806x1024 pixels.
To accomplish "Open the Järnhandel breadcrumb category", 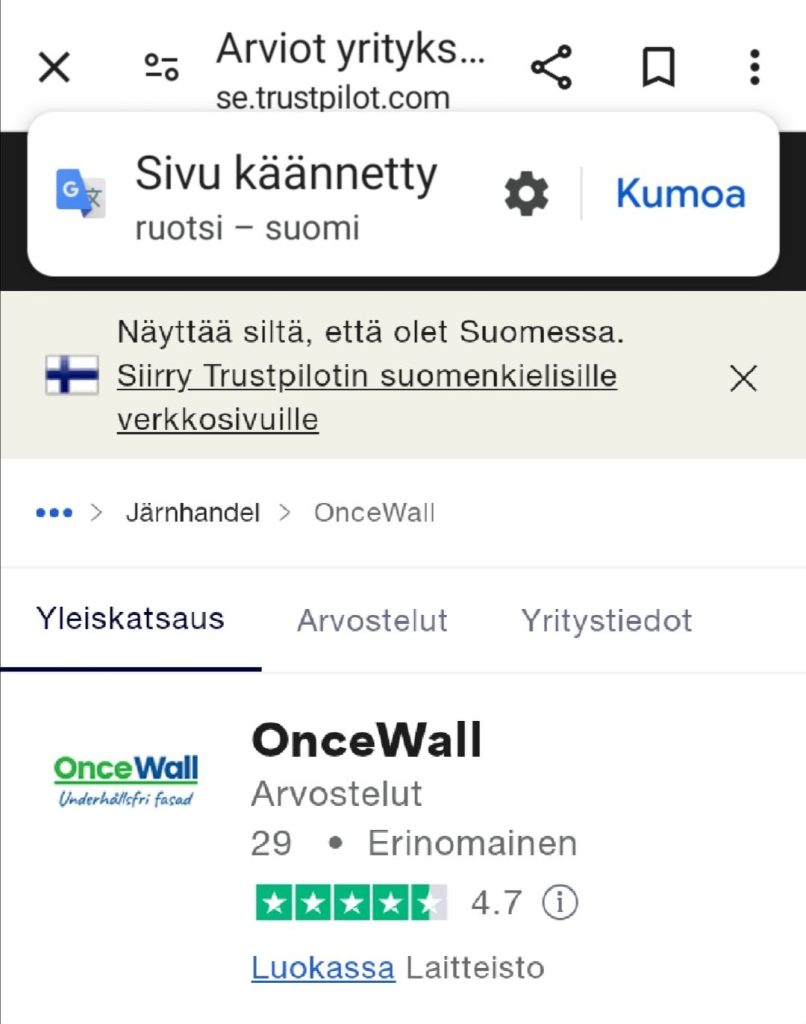I will [x=192, y=513].
